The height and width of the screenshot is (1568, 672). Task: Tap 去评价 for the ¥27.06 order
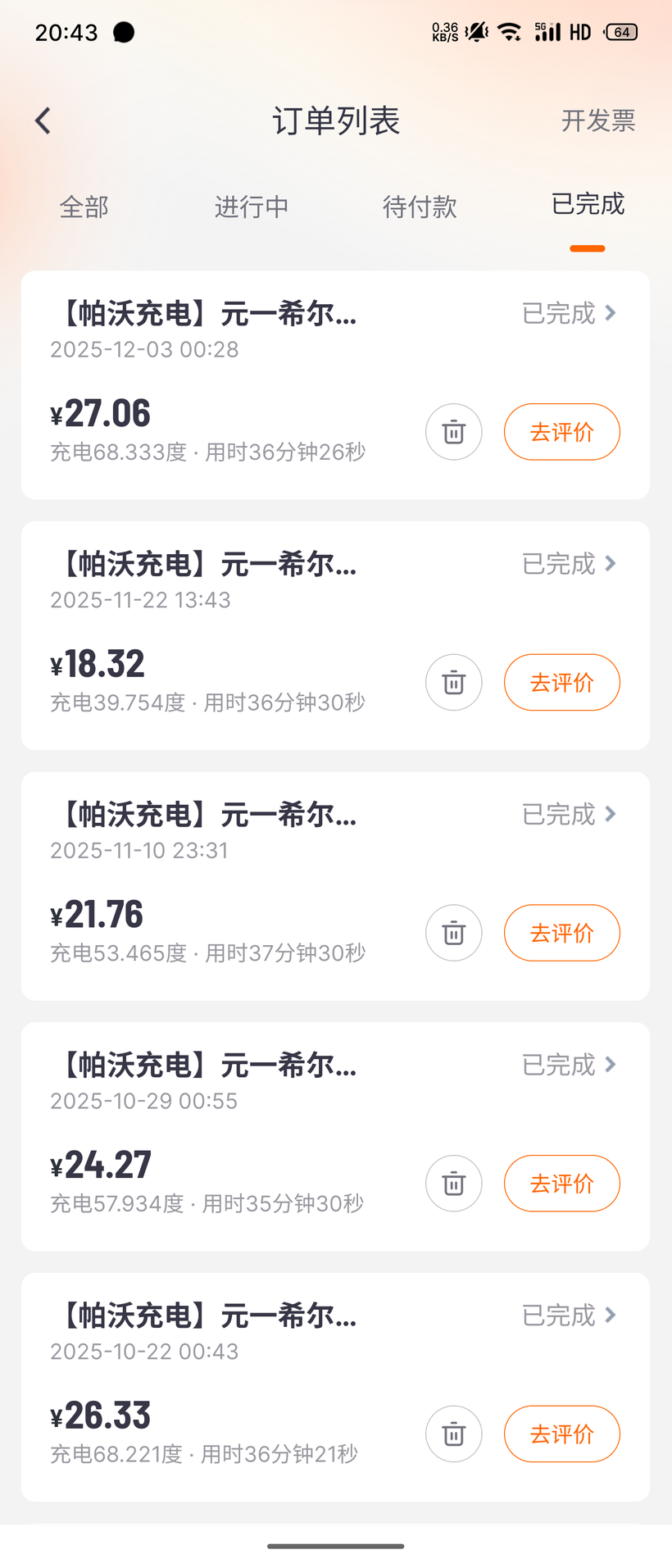coord(561,432)
